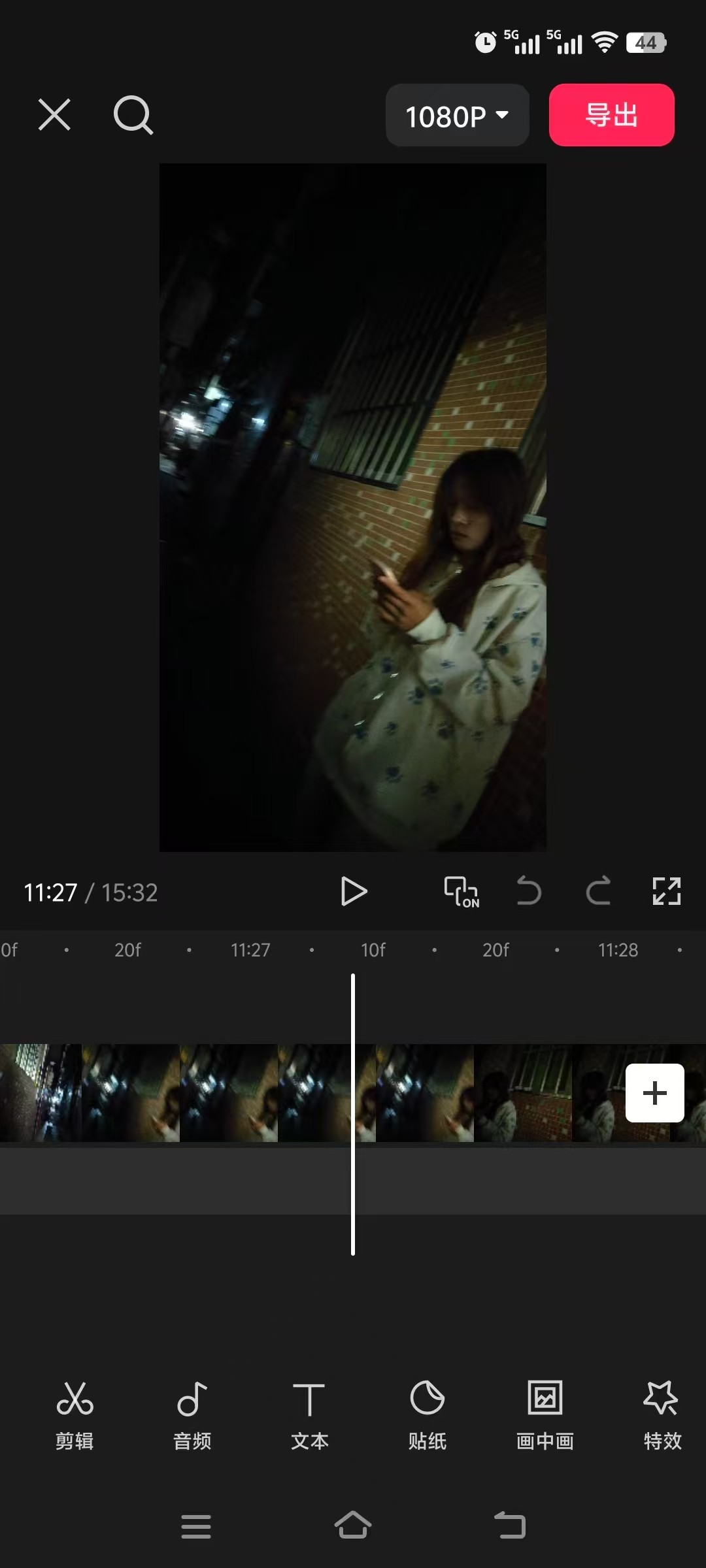Enter fullscreen preview mode
This screenshot has height=1568, width=706.
667,892
